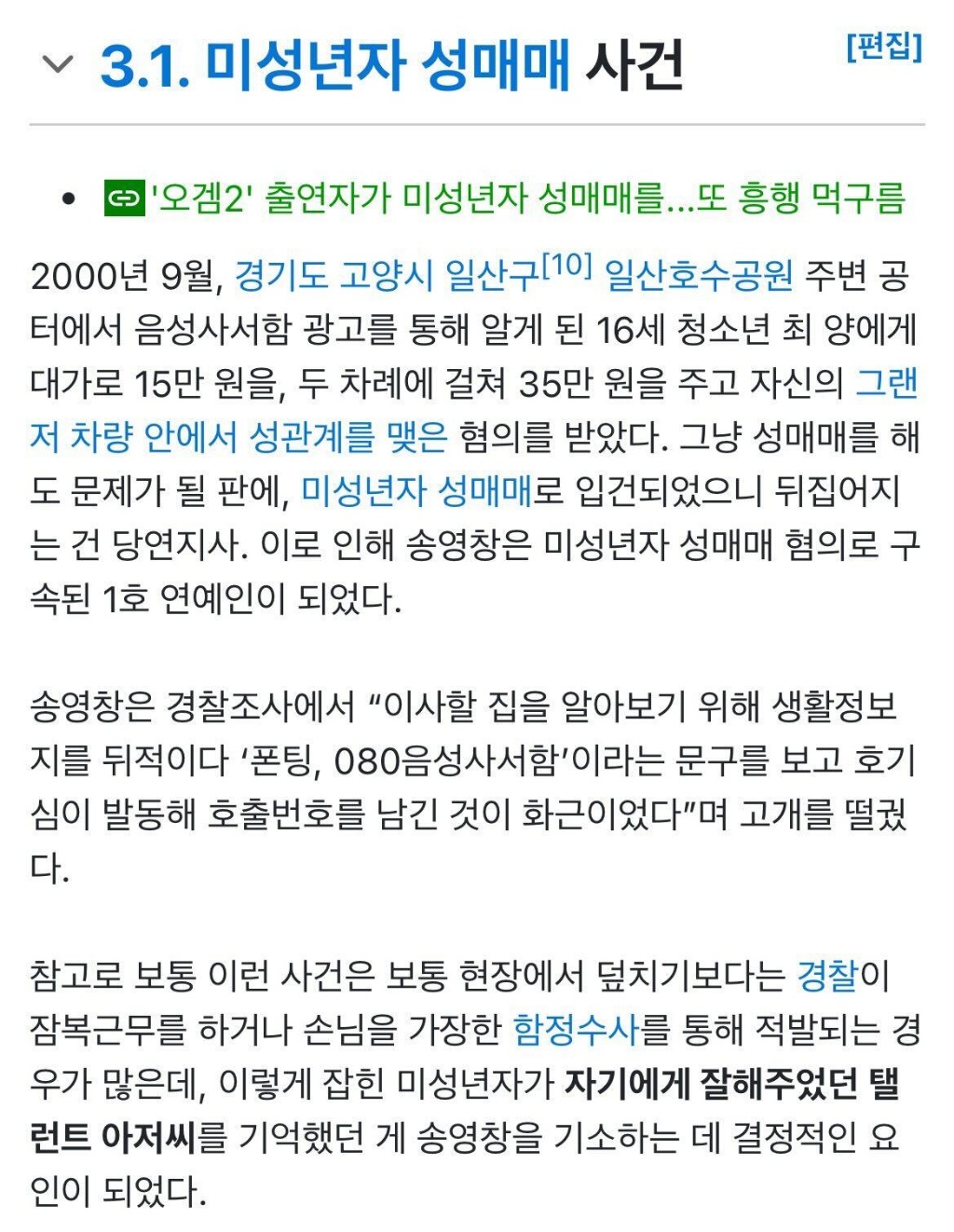
Task: Open the 경기도 link
Action: pyautogui.click(x=281, y=275)
